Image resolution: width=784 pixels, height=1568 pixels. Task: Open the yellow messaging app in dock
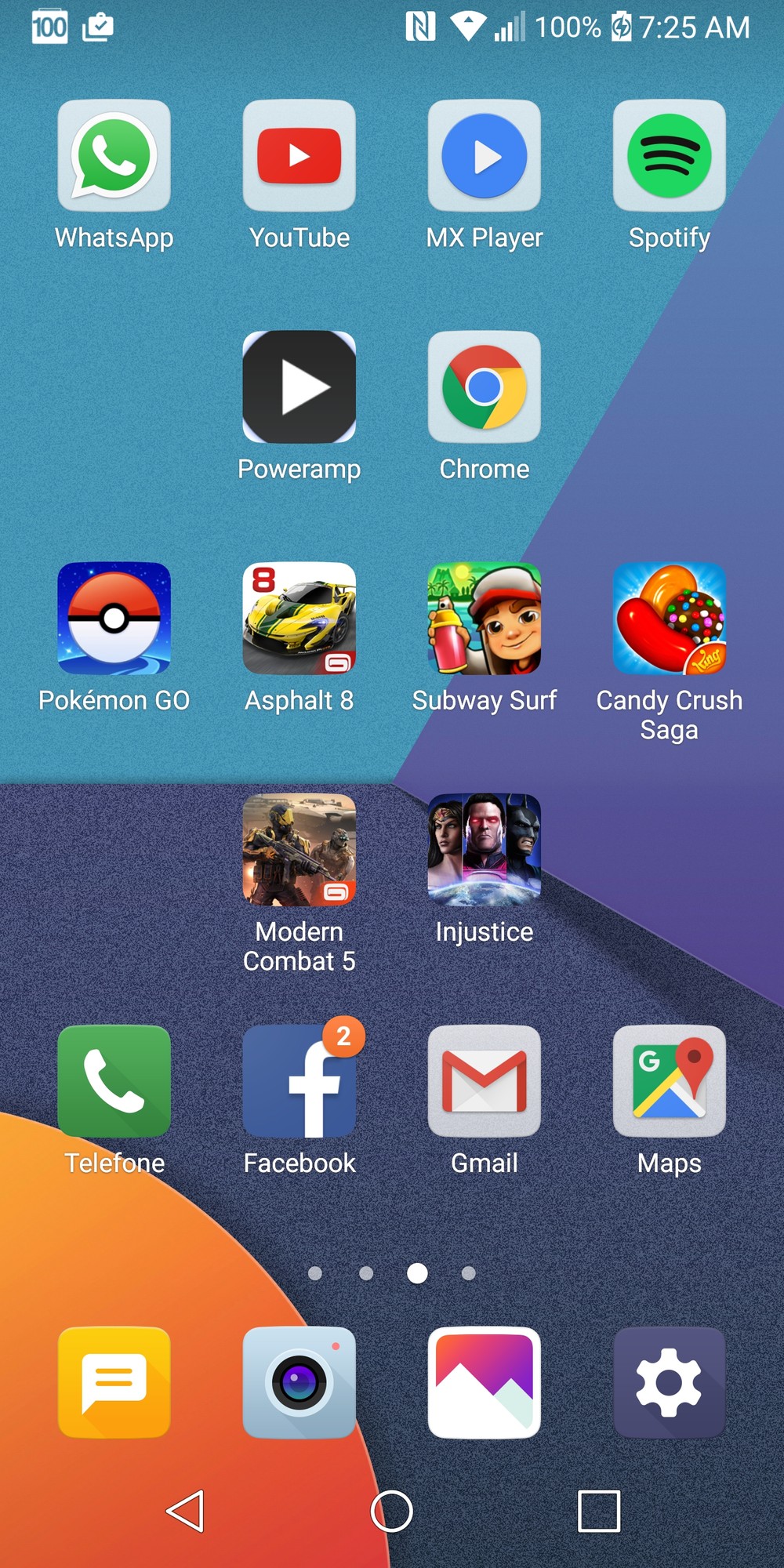tap(114, 1382)
